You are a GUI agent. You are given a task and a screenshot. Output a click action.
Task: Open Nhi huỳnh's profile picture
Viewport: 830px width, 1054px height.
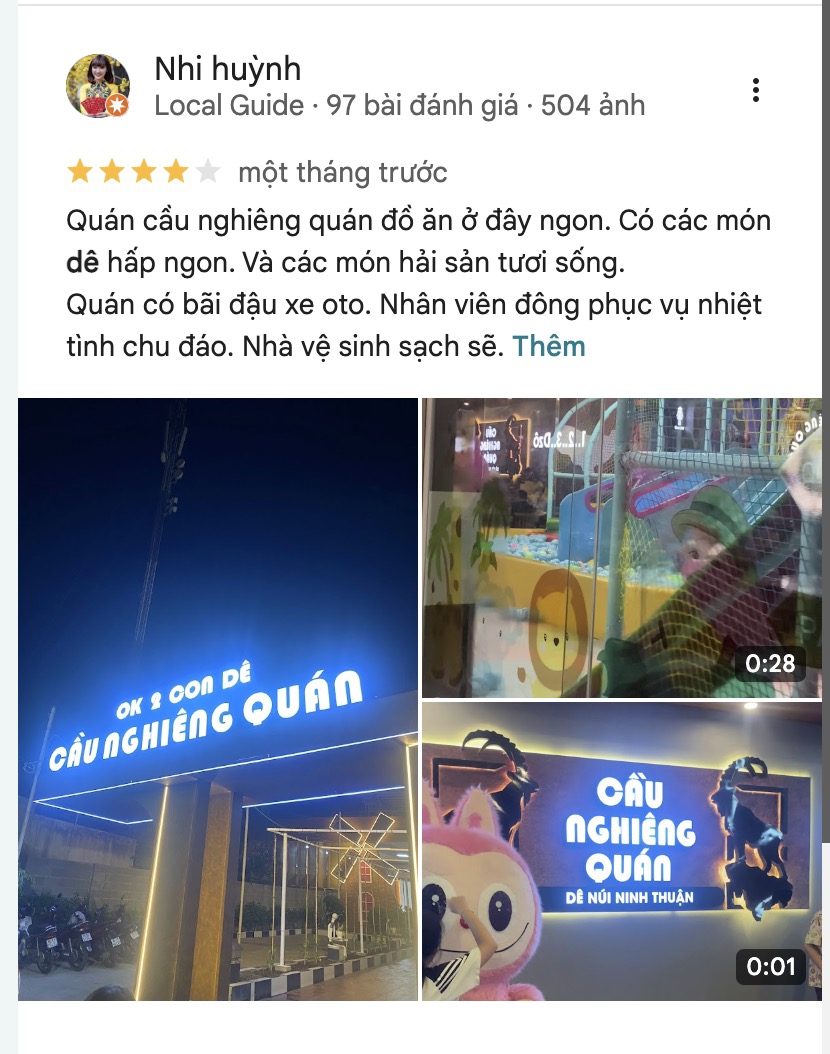click(x=98, y=86)
